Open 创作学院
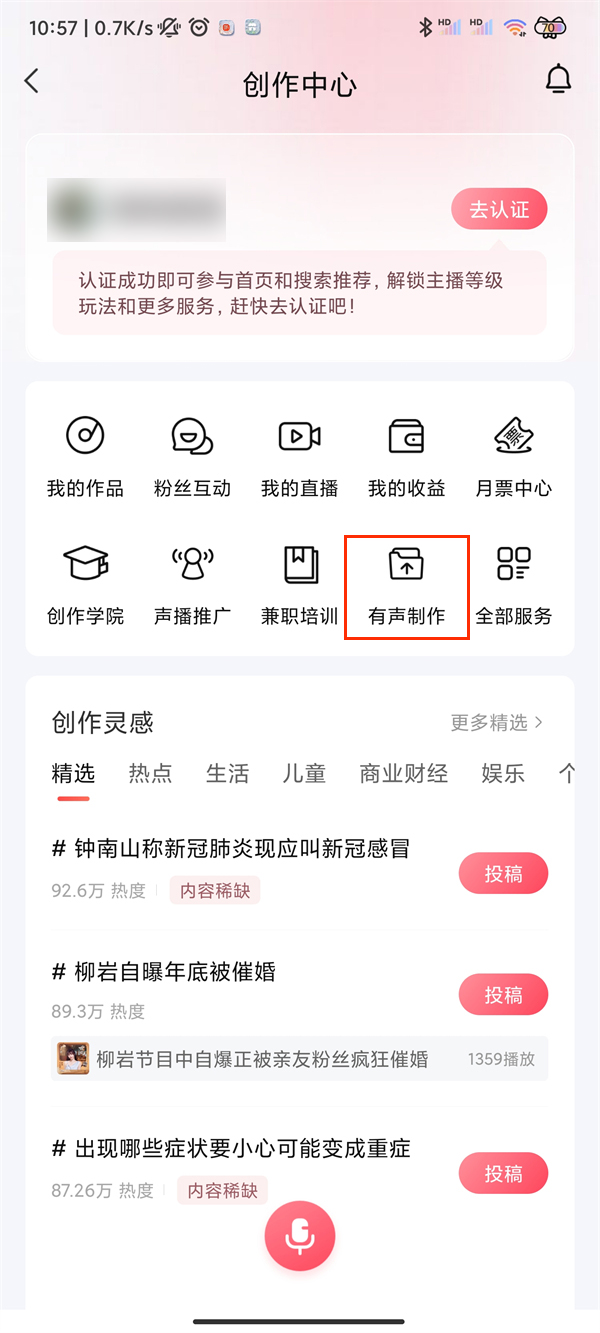Viewport: 600px width, 1333px height. [x=85, y=586]
